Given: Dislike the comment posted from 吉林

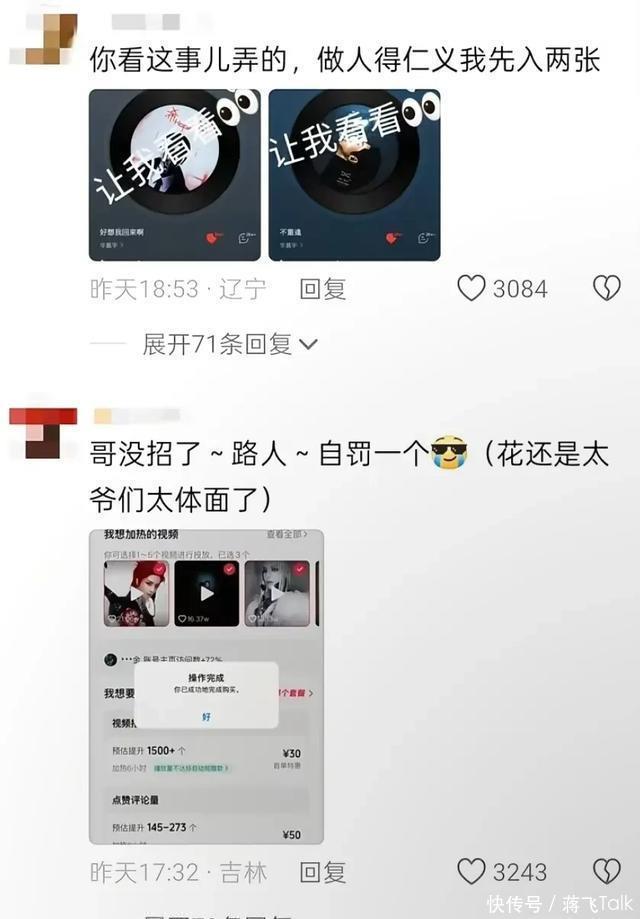Looking at the screenshot, I should [x=607, y=871].
